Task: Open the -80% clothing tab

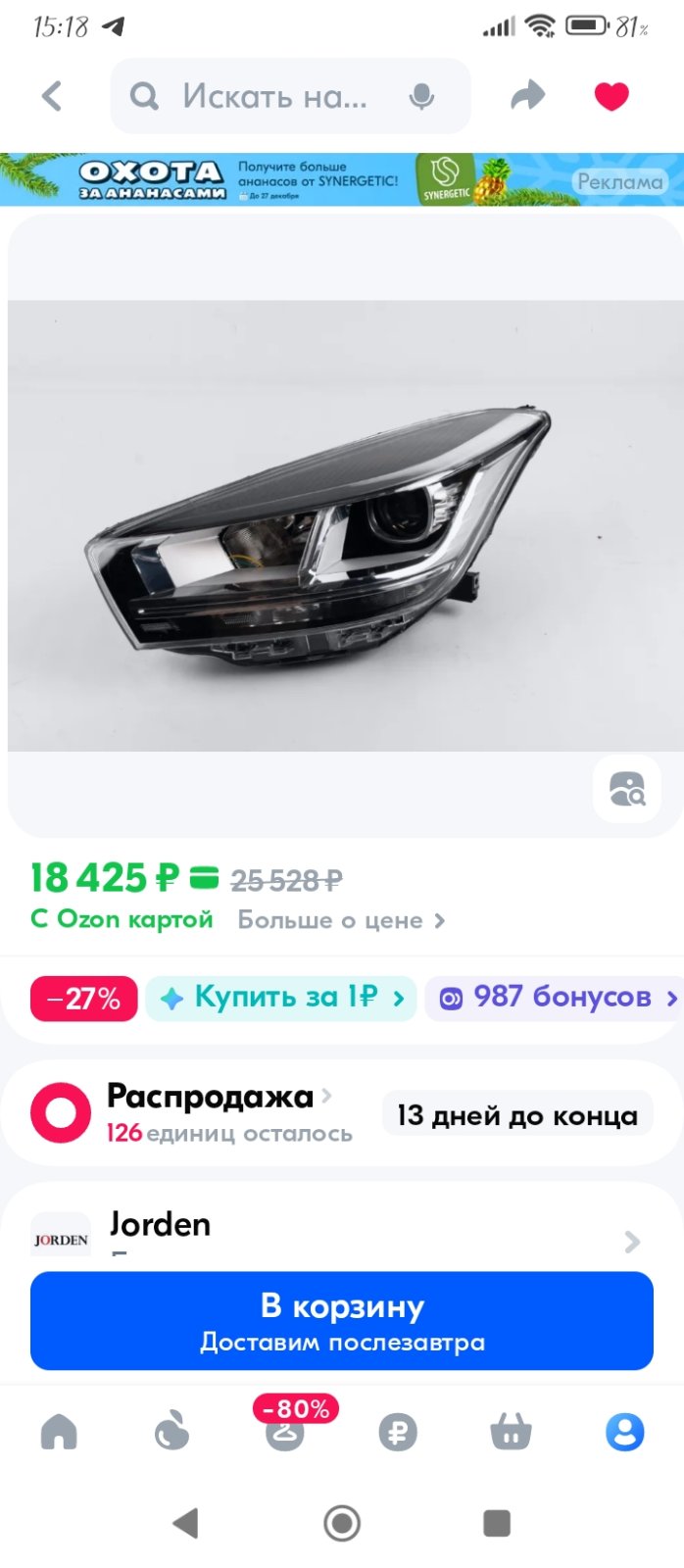Action: 286,1426
